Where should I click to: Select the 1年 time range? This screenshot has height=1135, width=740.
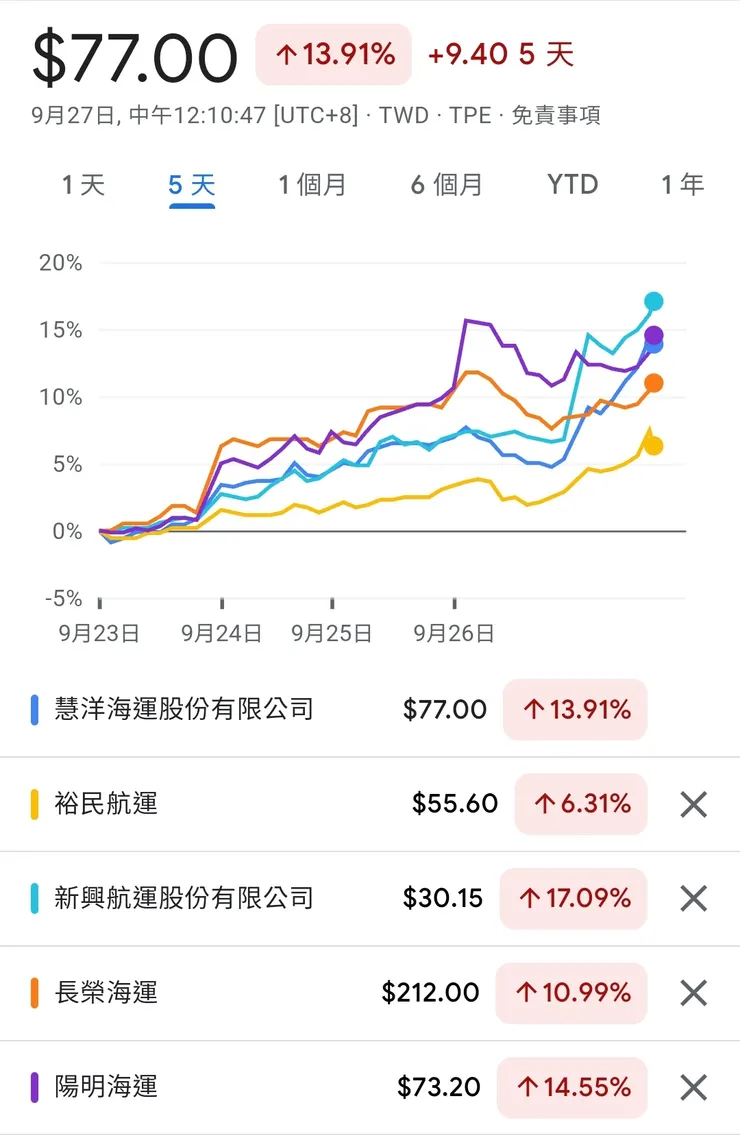[682, 184]
